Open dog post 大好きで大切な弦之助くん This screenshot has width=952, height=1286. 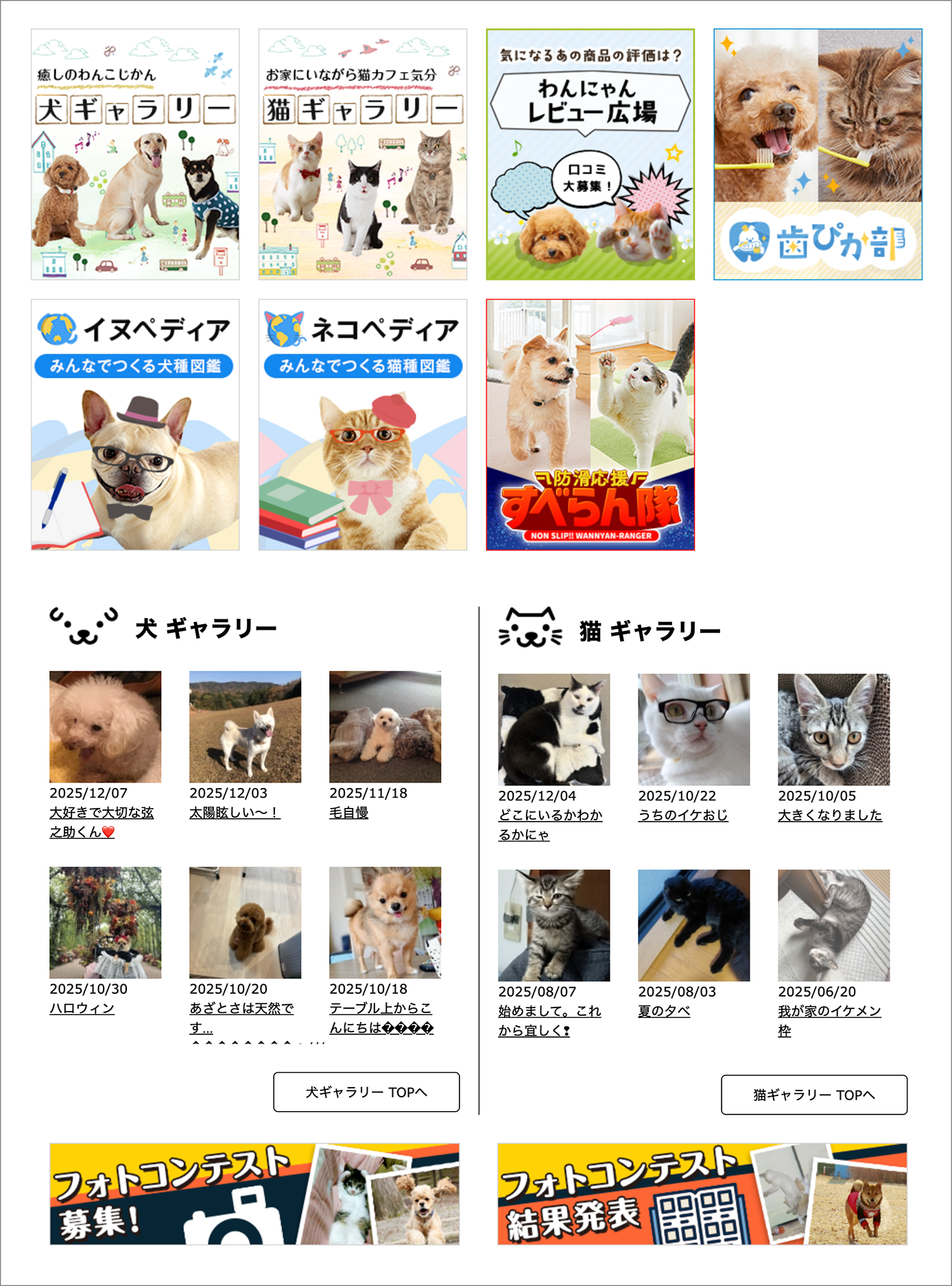tap(102, 813)
